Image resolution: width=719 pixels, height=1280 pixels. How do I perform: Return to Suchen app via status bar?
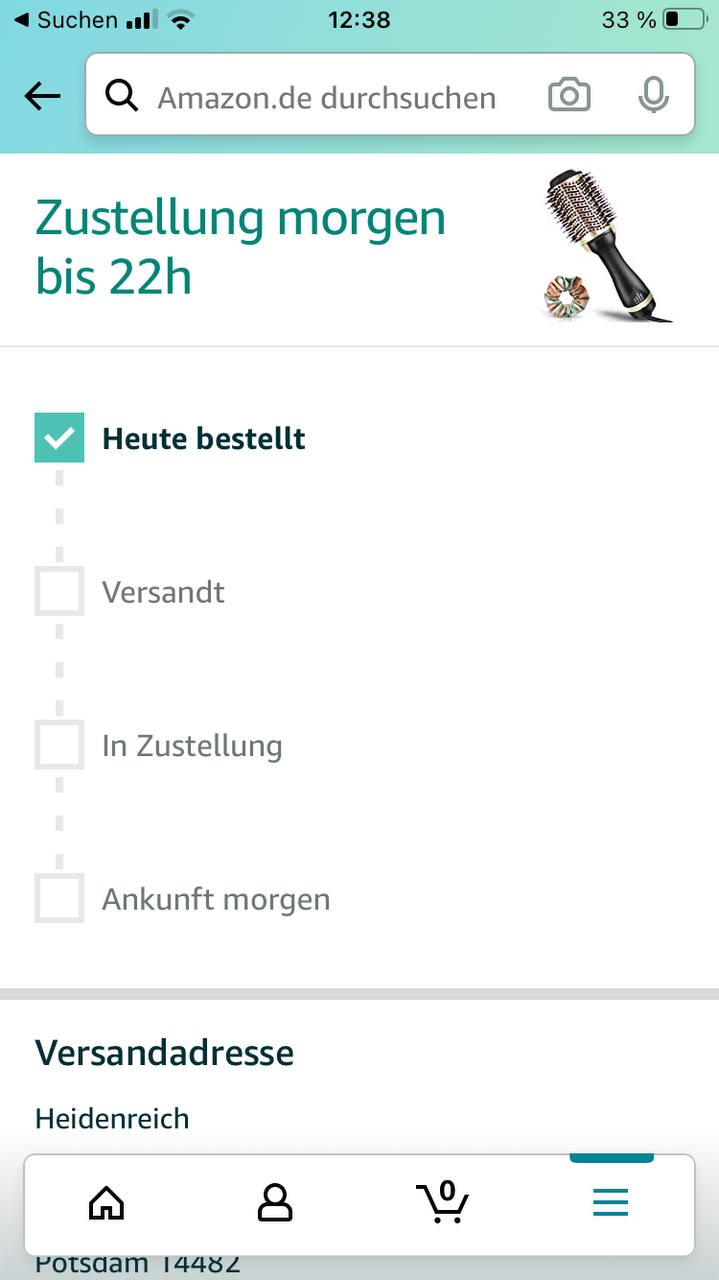65,20
